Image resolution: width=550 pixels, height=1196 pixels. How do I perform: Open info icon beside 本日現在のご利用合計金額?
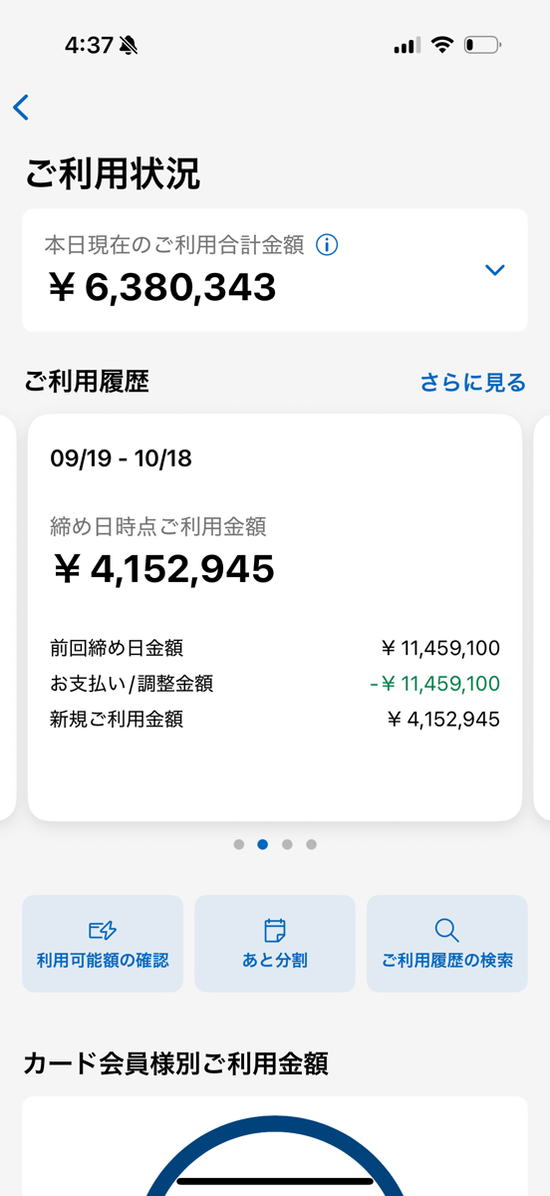pyautogui.click(x=326, y=246)
